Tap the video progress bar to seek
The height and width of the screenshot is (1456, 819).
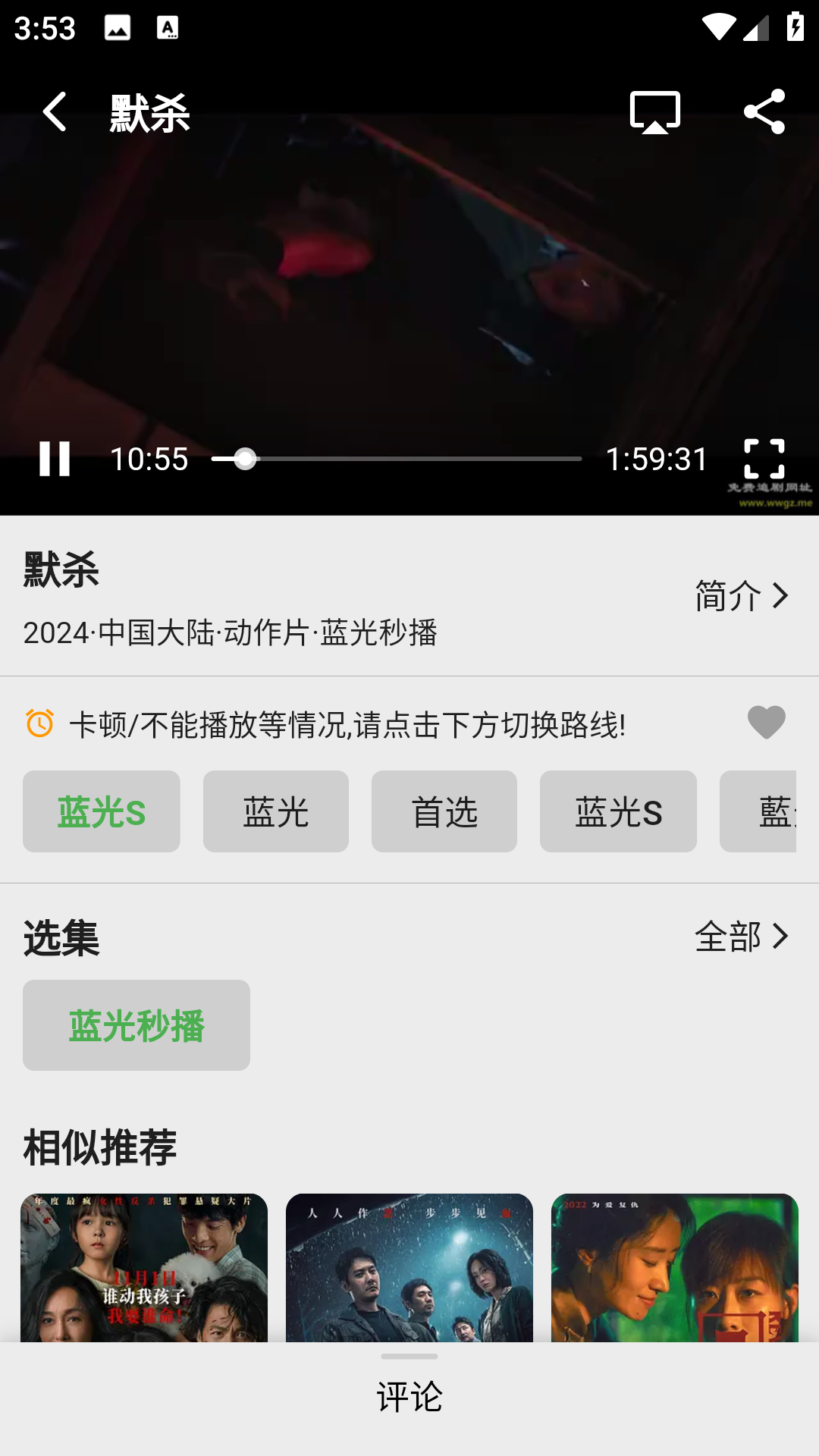(x=396, y=459)
